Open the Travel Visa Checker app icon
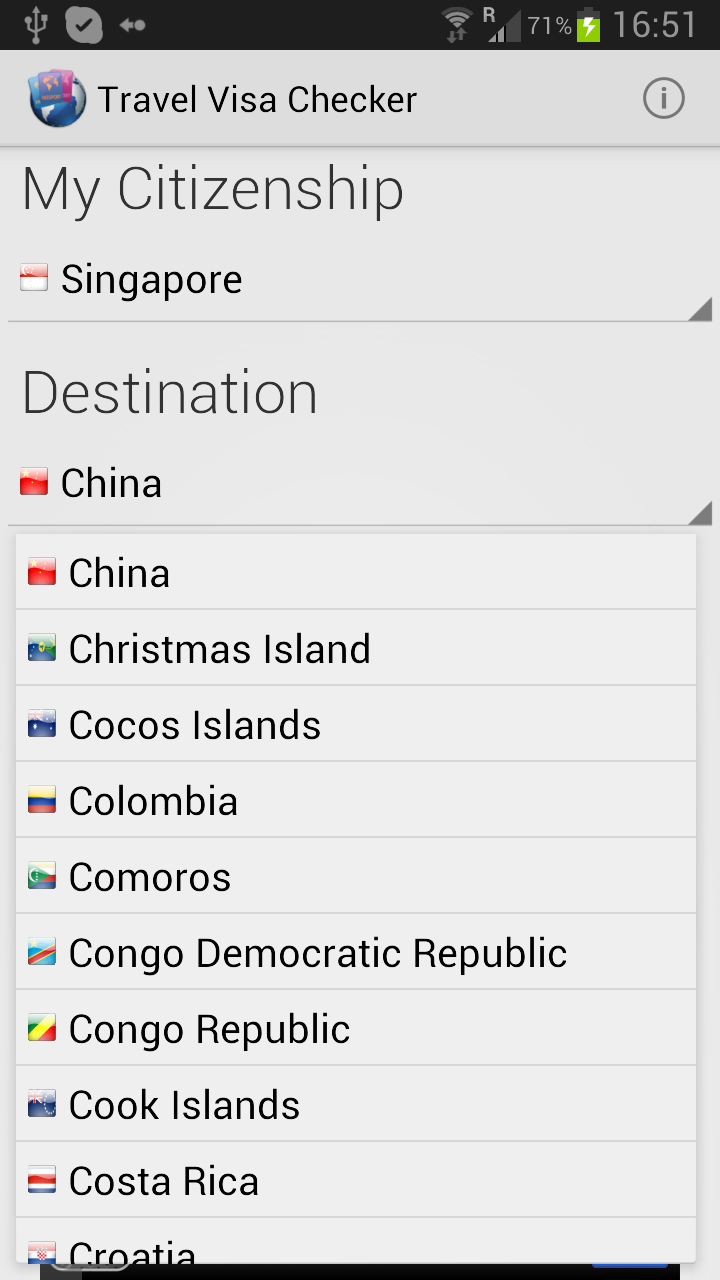The image size is (720, 1280). [x=57, y=97]
